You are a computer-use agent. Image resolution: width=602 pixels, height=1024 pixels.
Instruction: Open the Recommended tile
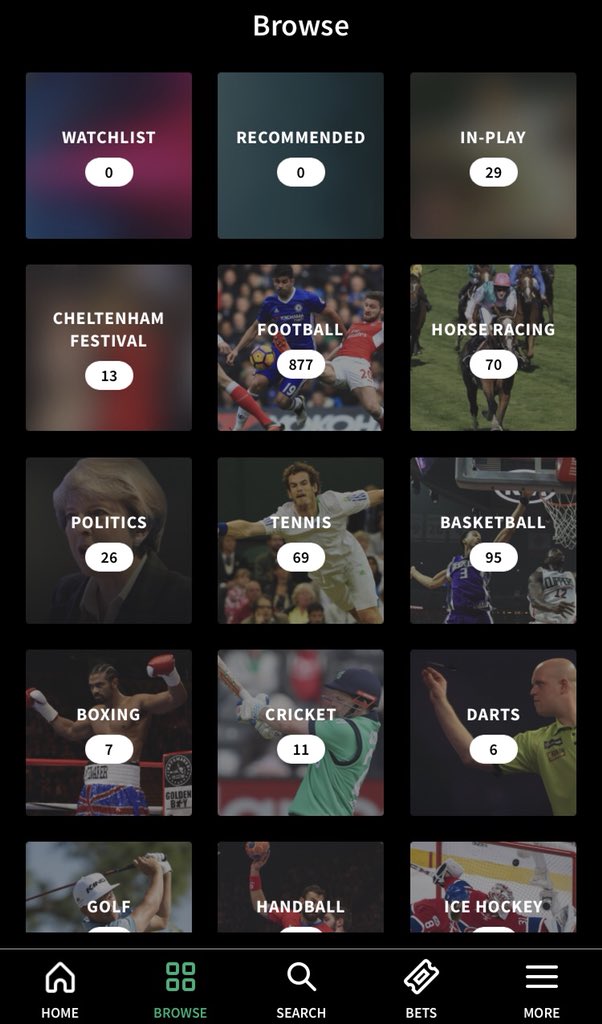(x=300, y=155)
